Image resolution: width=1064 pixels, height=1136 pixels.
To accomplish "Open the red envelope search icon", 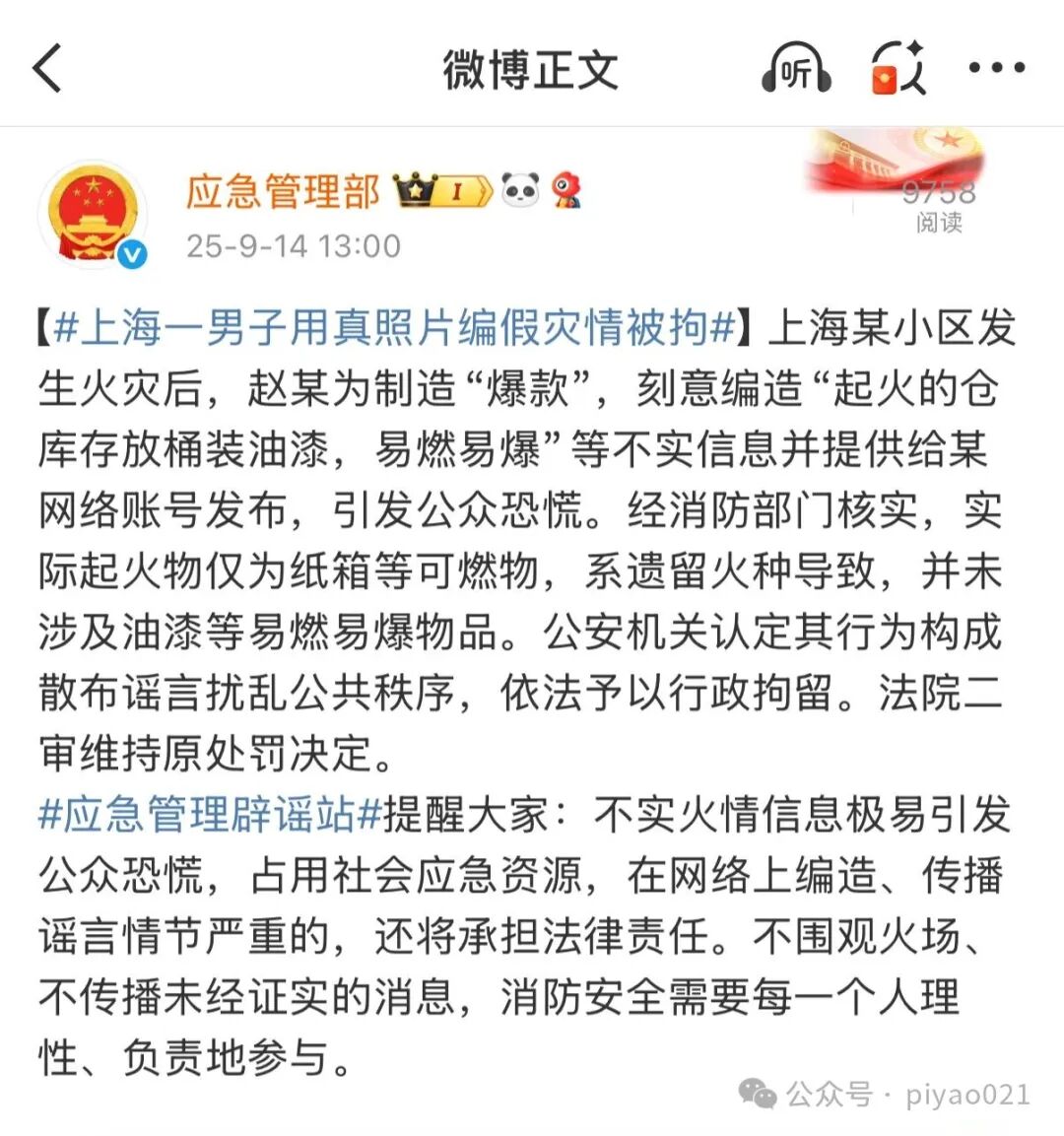I will 898,69.
